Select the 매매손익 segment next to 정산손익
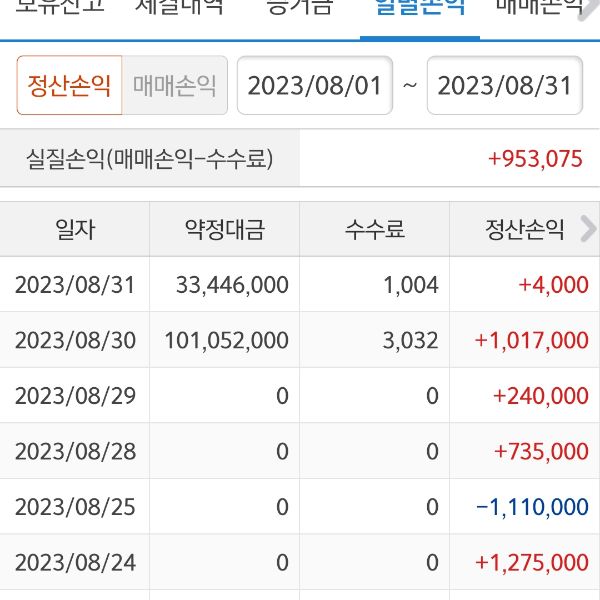This screenshot has height=600, width=600. point(175,85)
